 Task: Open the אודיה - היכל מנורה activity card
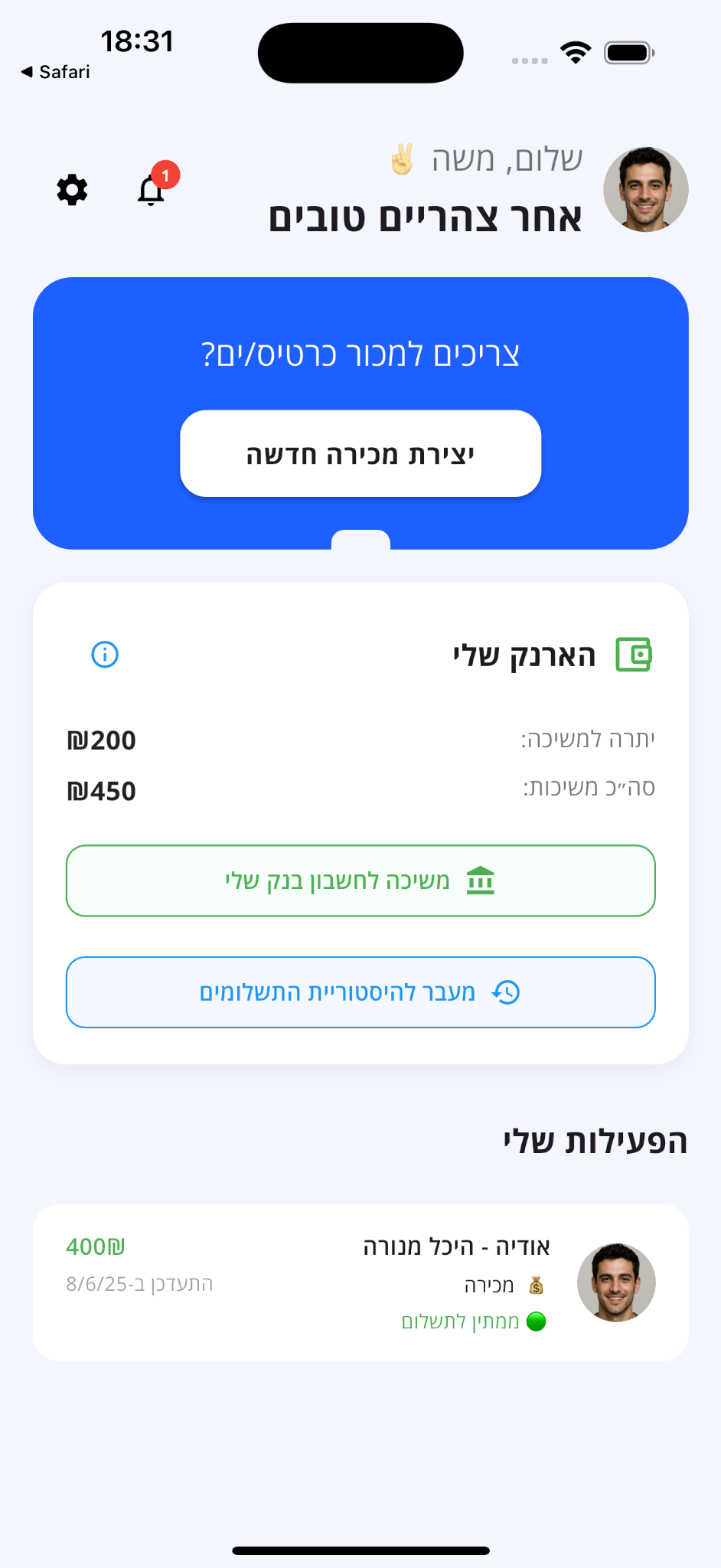click(x=360, y=1282)
